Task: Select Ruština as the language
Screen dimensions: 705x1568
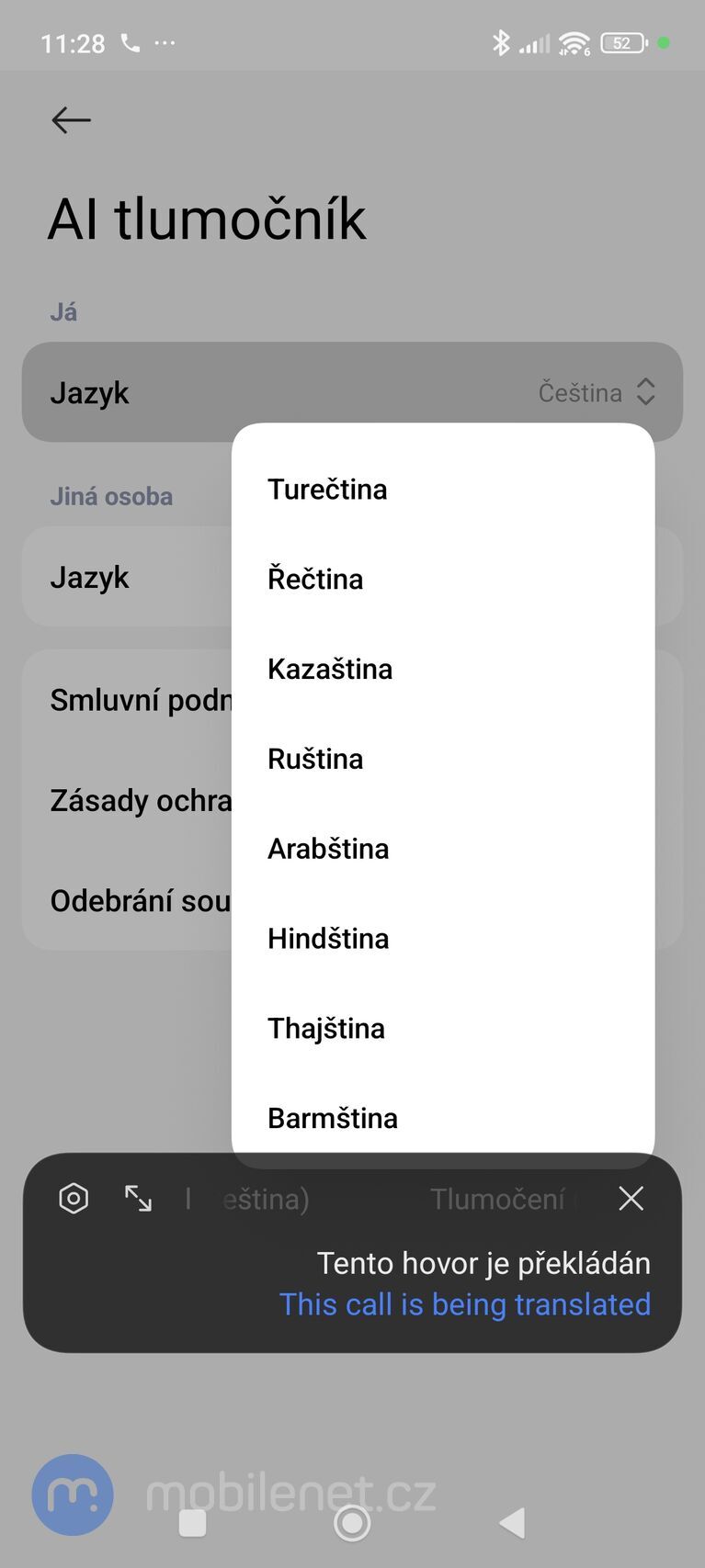Action: pos(314,759)
